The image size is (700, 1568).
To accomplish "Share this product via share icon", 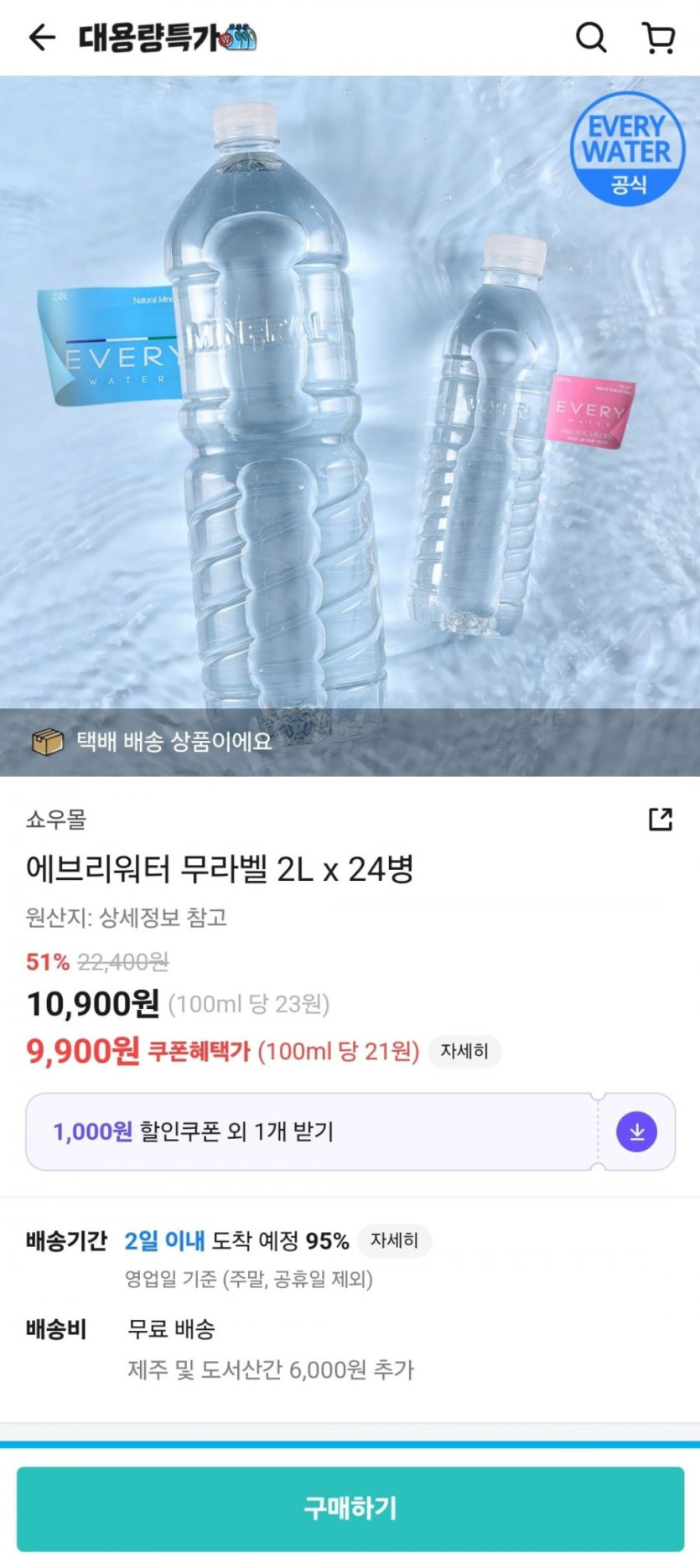I will coord(661,819).
